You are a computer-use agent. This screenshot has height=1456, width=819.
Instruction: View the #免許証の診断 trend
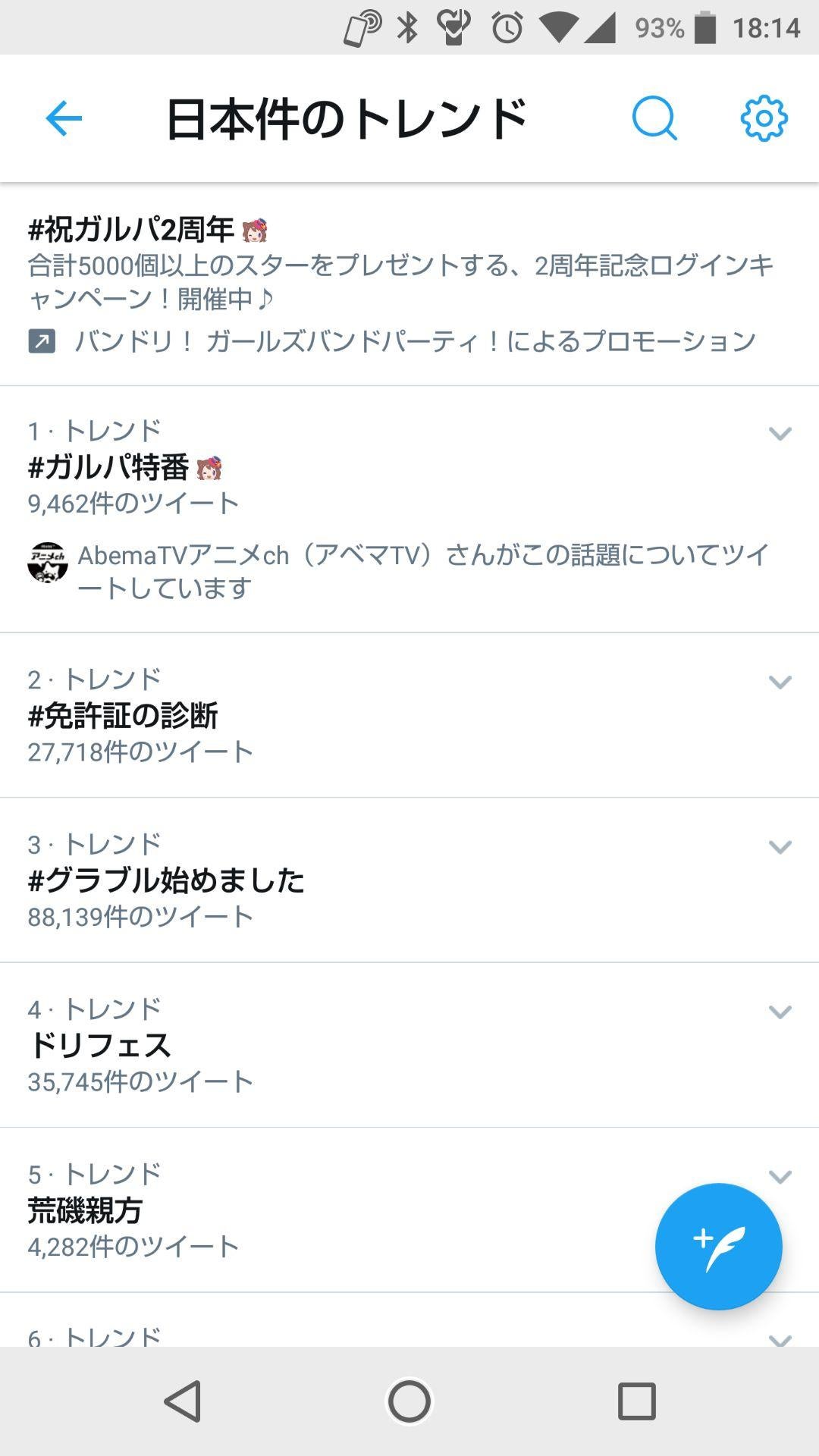tap(123, 715)
